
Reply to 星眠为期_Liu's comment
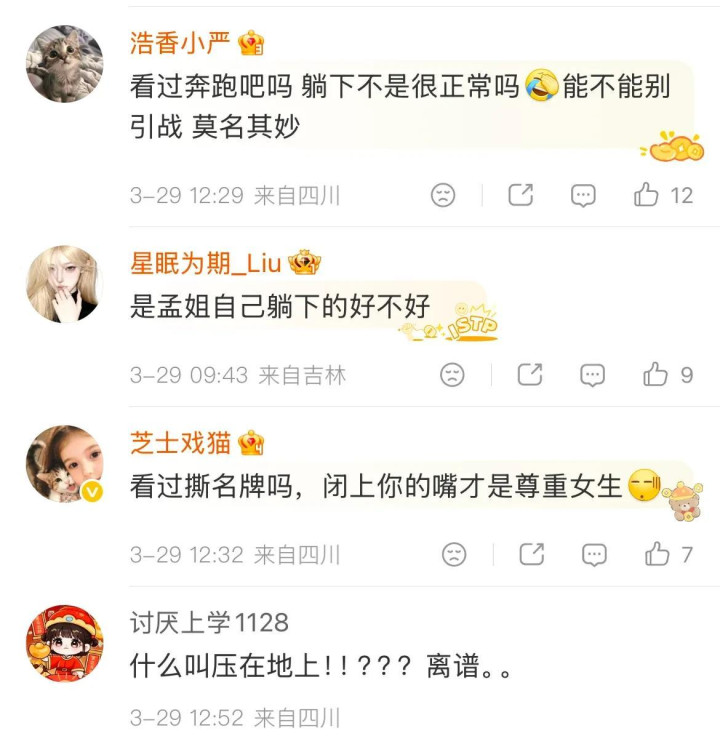(x=592, y=375)
